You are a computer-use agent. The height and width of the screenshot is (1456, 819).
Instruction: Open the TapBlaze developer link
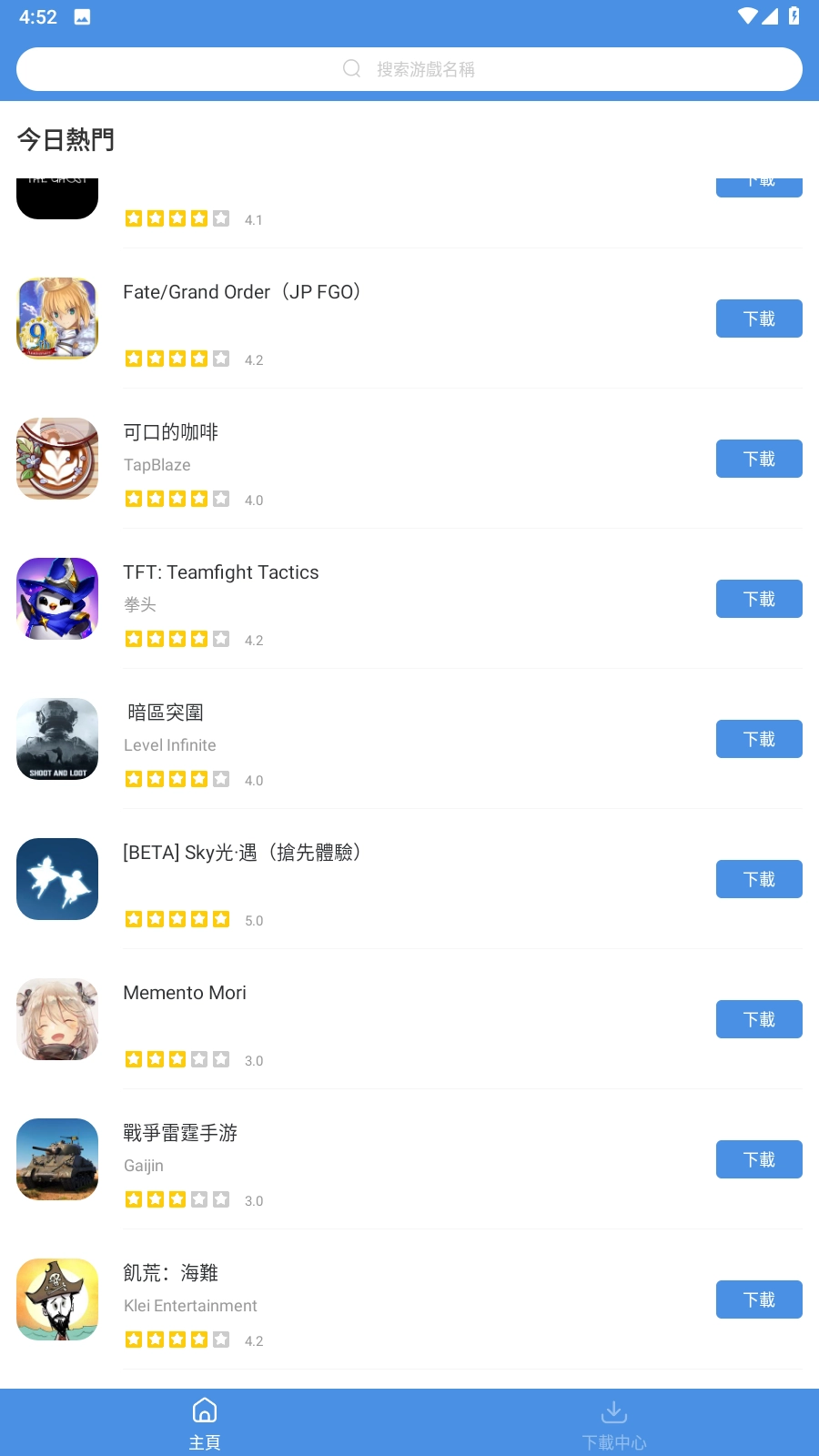(157, 464)
